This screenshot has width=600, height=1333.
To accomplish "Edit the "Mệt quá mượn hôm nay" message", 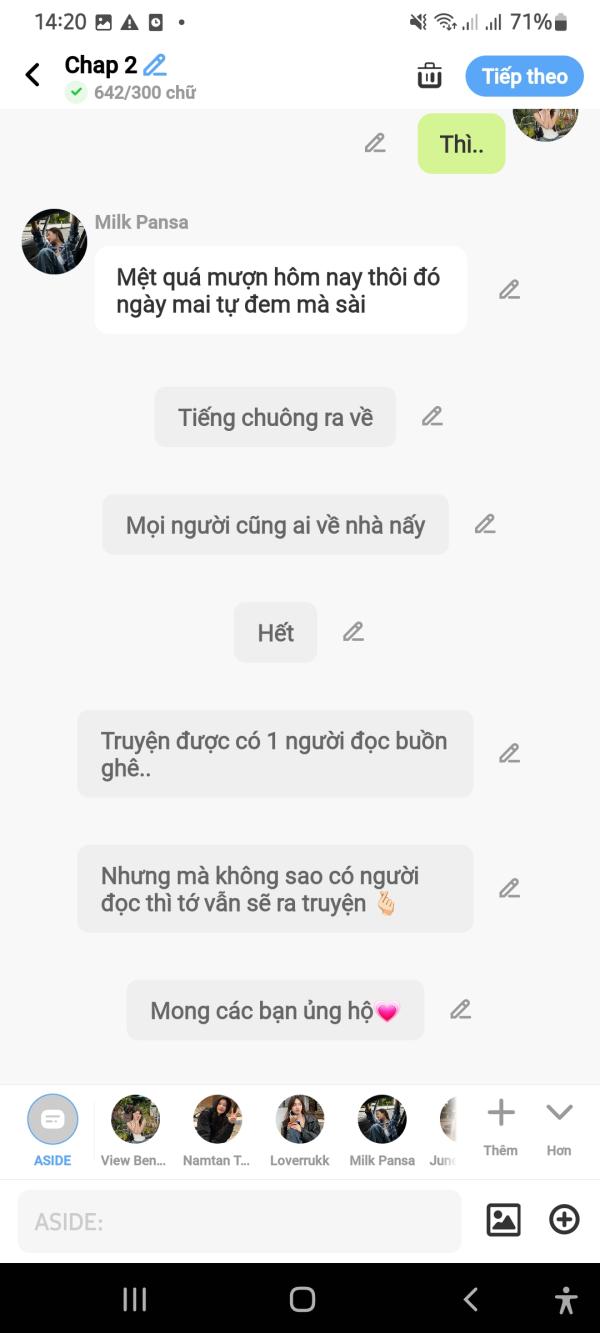I will coord(509,290).
